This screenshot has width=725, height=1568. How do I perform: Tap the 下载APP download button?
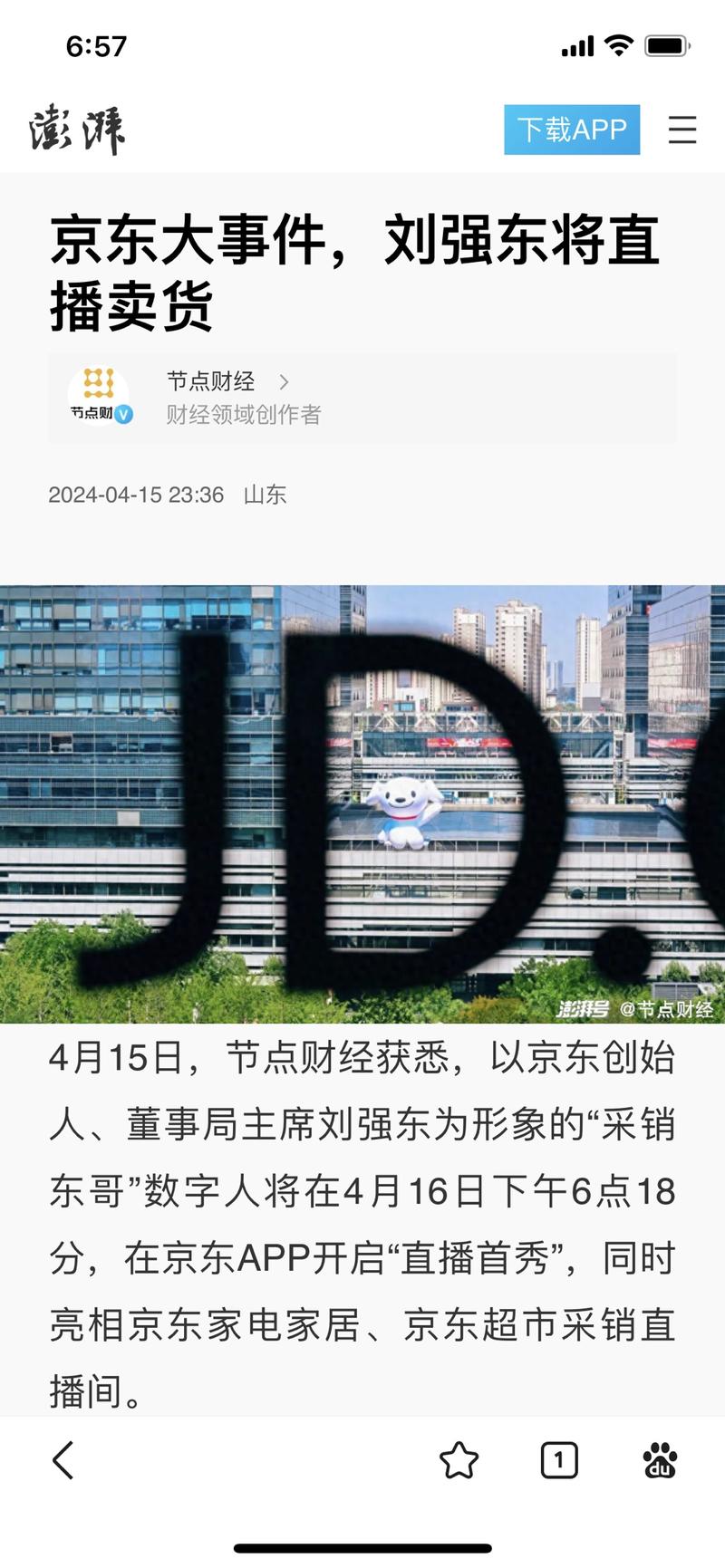[572, 130]
